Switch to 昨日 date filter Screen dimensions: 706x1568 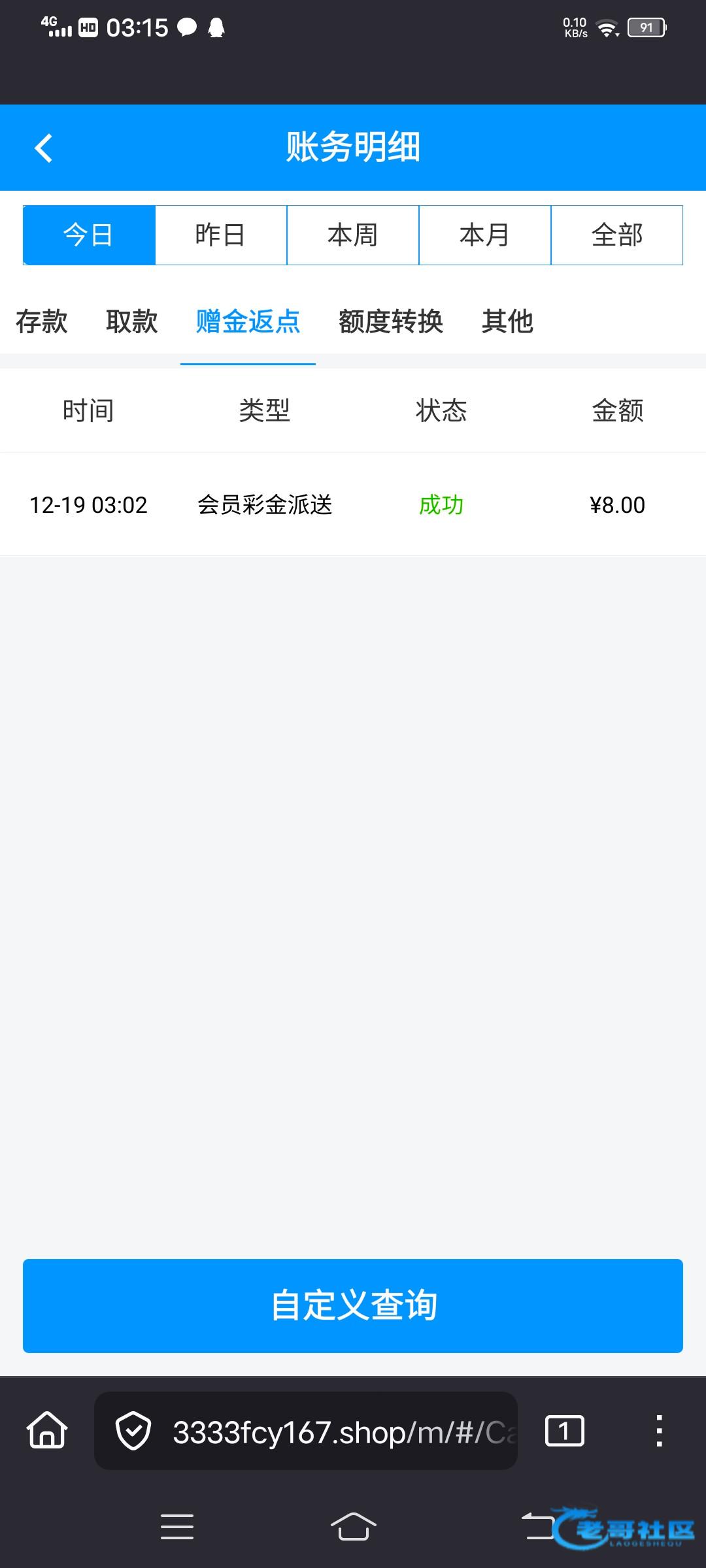tap(221, 235)
